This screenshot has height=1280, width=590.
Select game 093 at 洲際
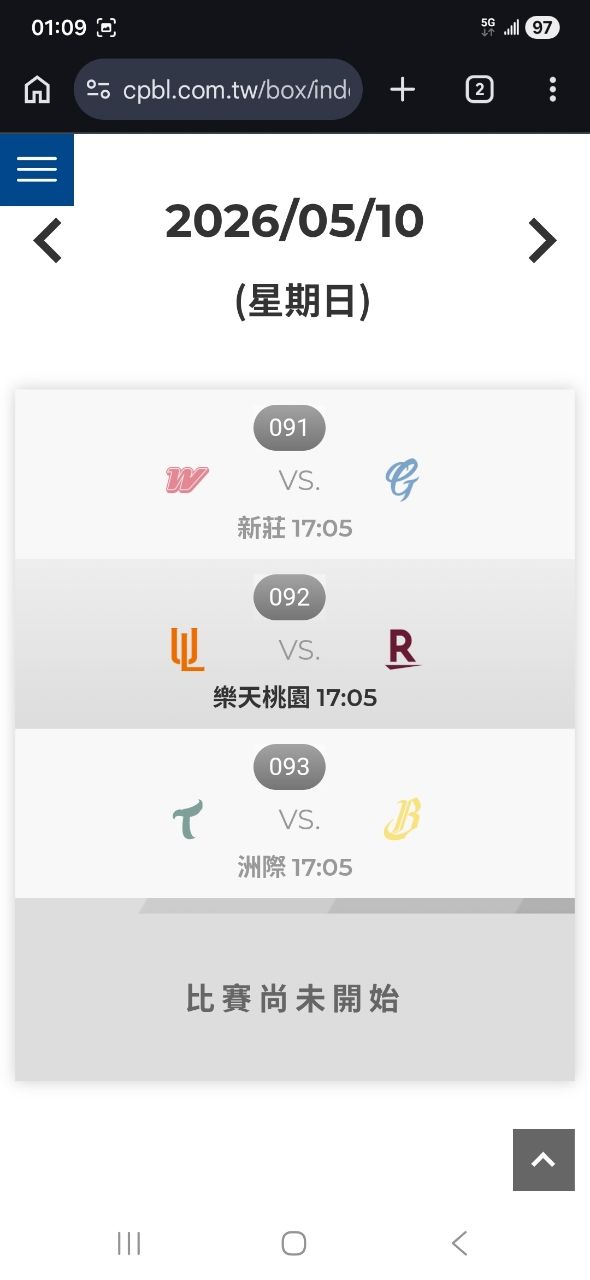click(x=295, y=813)
